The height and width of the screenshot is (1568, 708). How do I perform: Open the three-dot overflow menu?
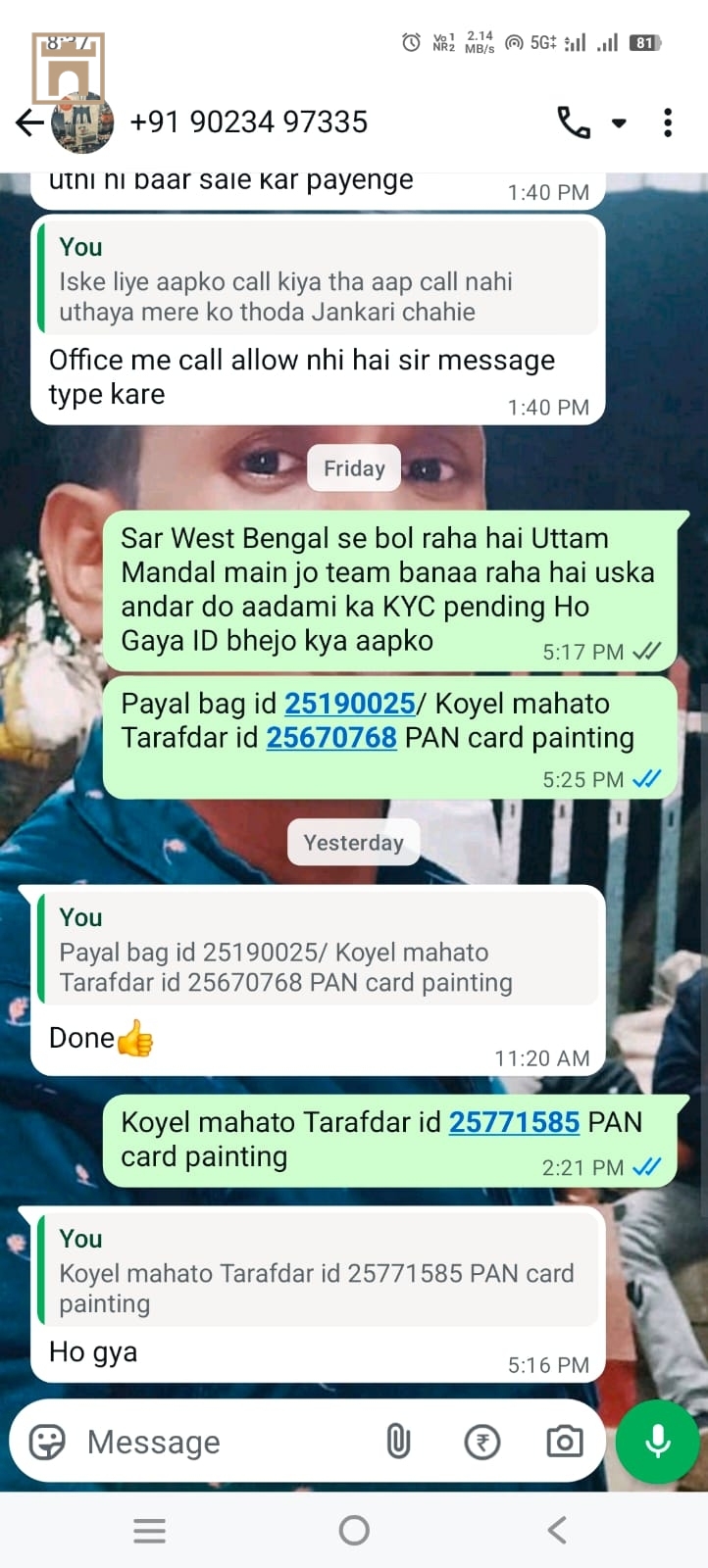coord(668,122)
